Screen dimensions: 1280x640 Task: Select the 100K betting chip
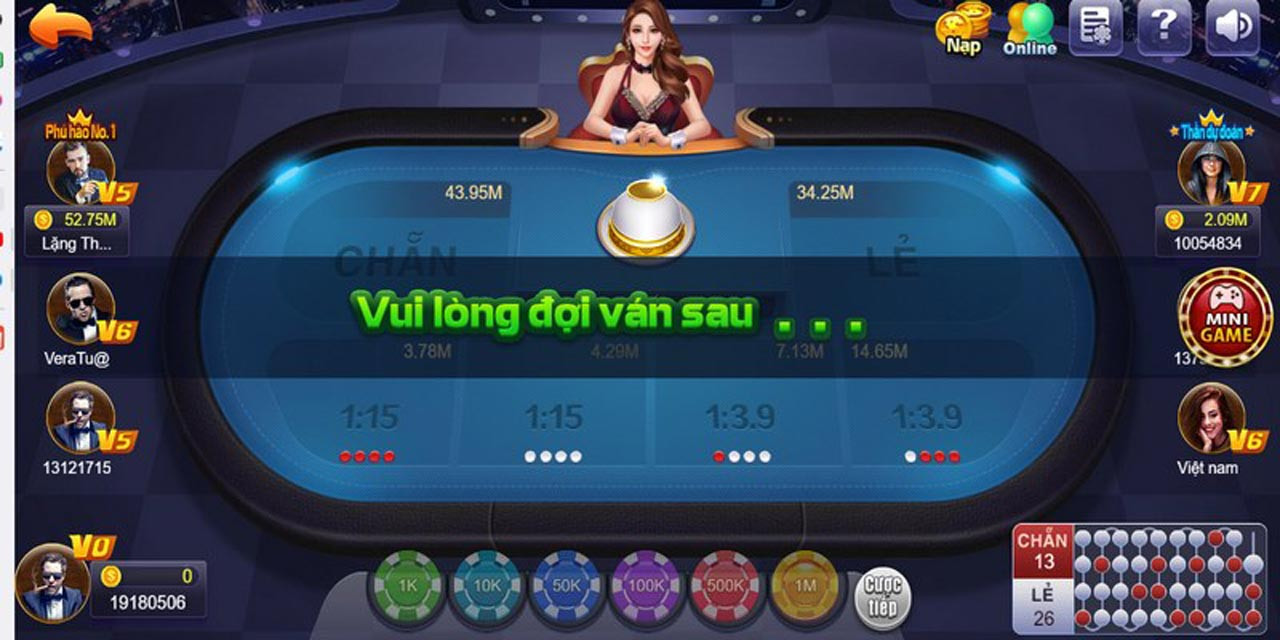(x=646, y=586)
